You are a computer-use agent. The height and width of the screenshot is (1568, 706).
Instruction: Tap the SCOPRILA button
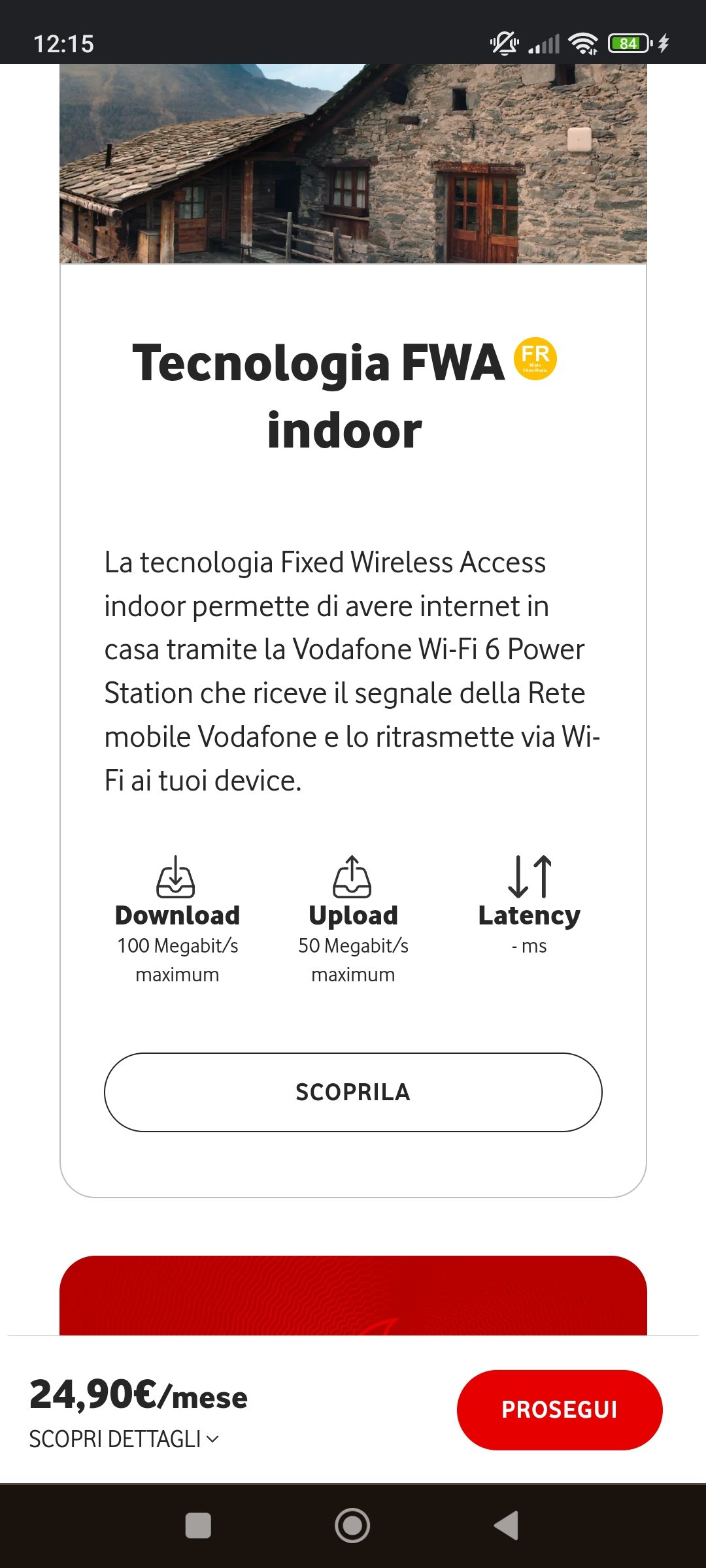[x=353, y=1092]
